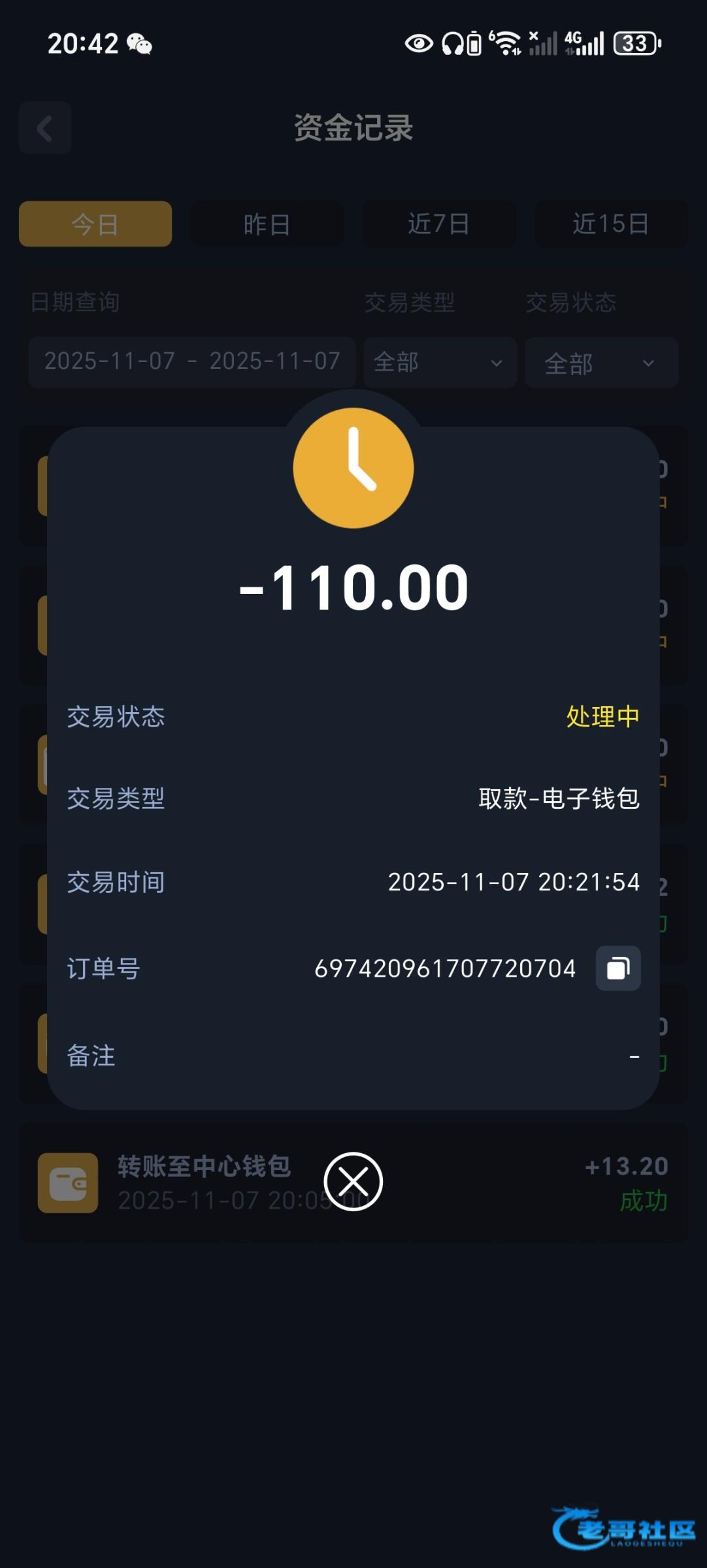Close the transaction detail dialog
The width and height of the screenshot is (707, 1568).
(353, 1181)
